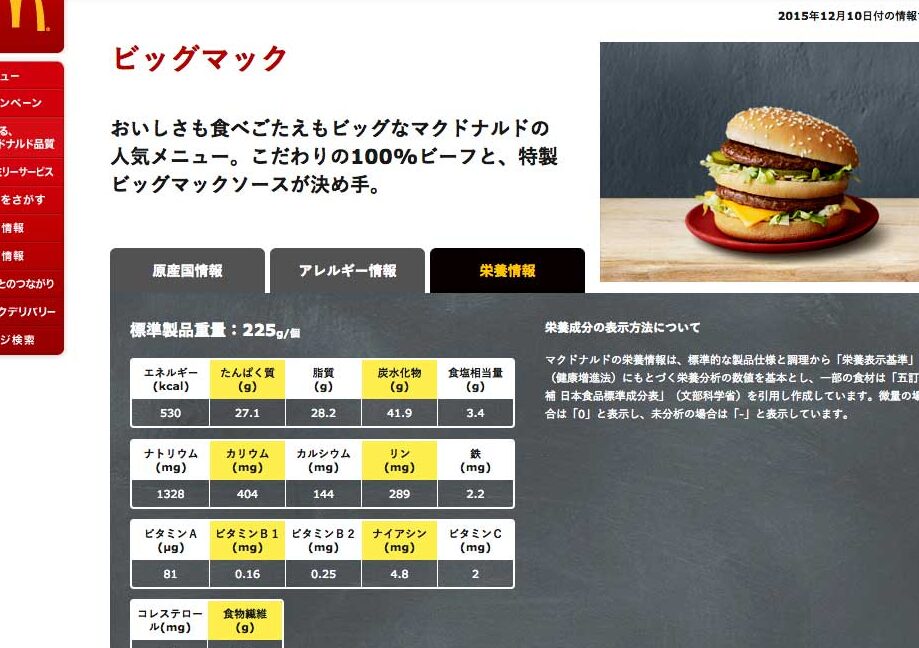Open the マックデリバリー sidebar item
This screenshot has width=919, height=648.
[x=28, y=311]
